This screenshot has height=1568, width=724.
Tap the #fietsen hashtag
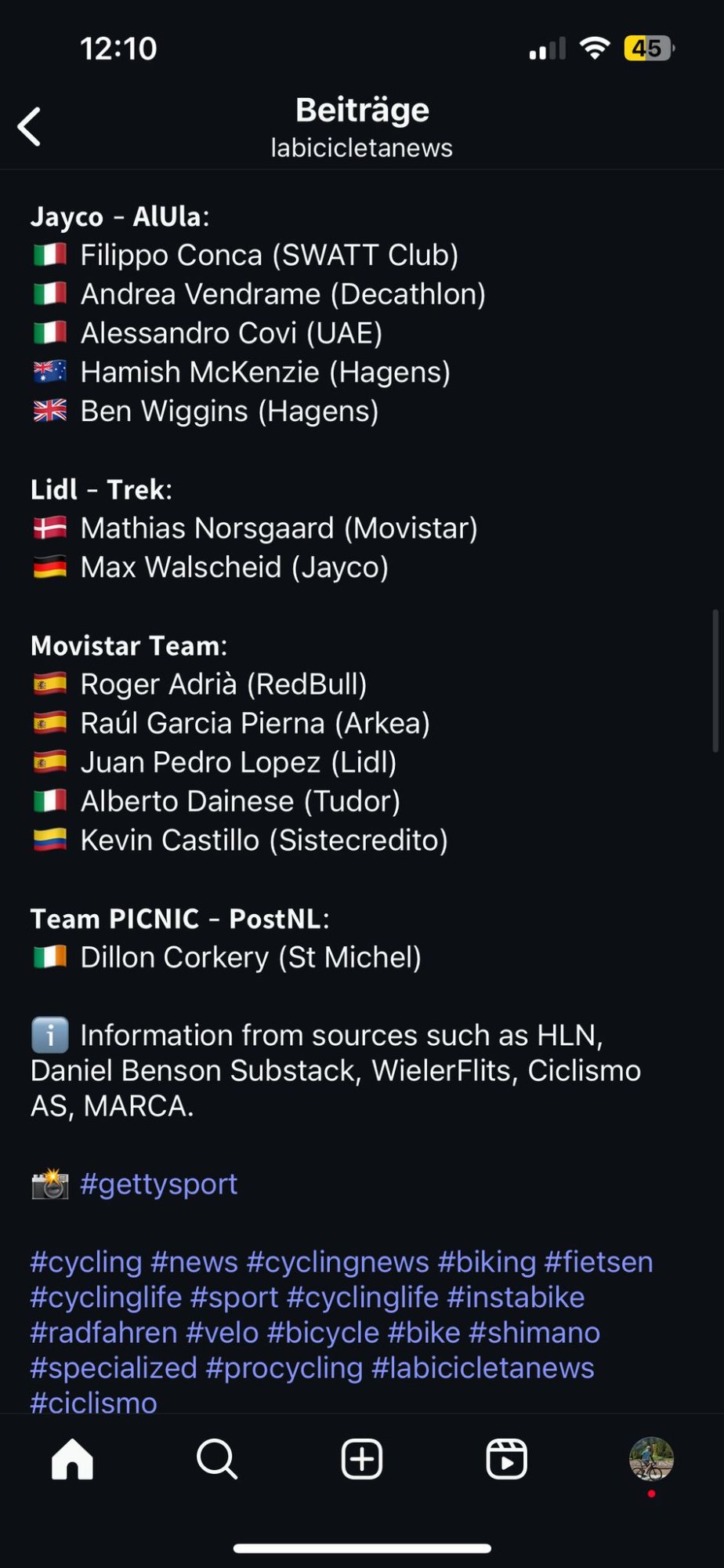pyautogui.click(x=599, y=1262)
